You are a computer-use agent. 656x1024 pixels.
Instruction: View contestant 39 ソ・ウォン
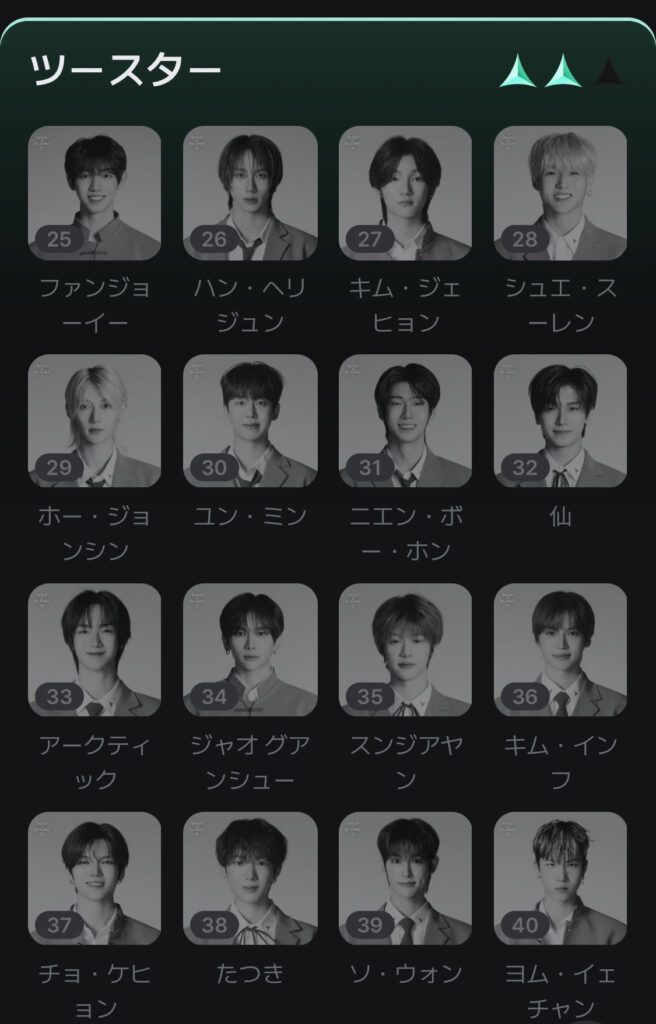click(x=405, y=878)
